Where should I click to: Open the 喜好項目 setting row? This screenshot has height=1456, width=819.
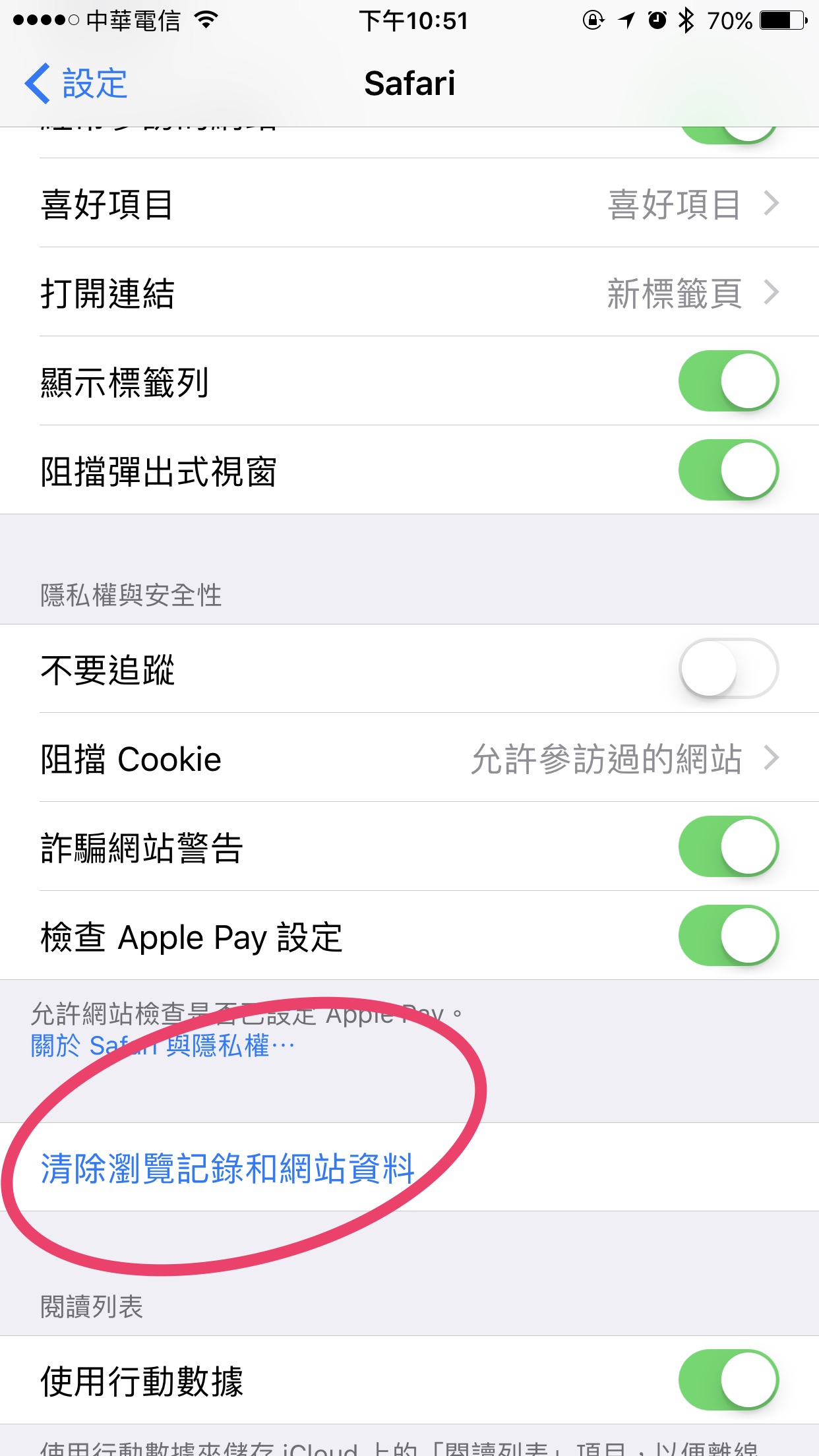coord(409,203)
